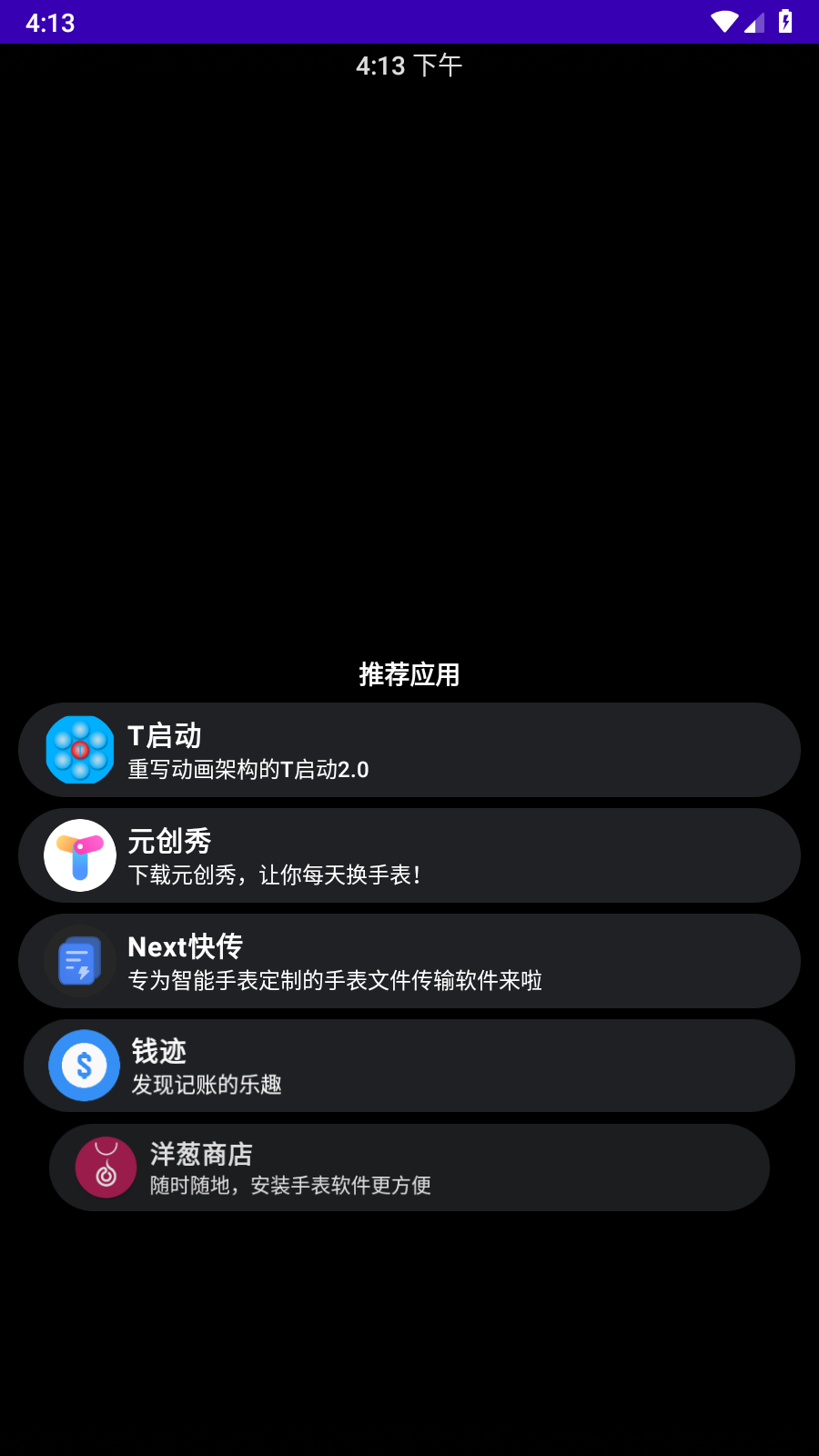
Task: Open the 元创秀 recommended app entry
Action: pos(409,855)
